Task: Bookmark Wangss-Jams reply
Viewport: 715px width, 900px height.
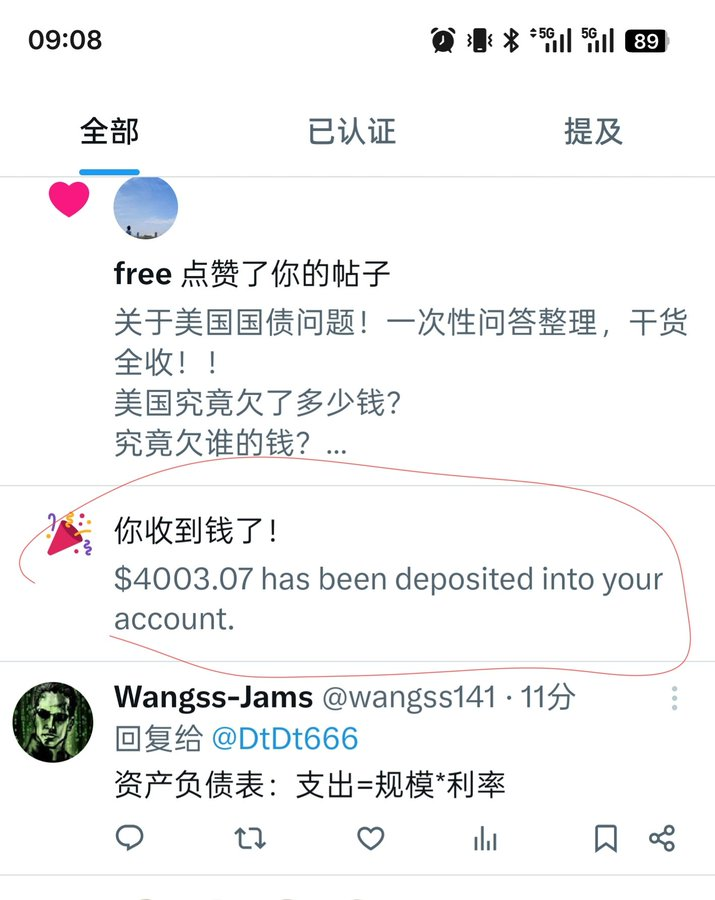Action: point(605,838)
